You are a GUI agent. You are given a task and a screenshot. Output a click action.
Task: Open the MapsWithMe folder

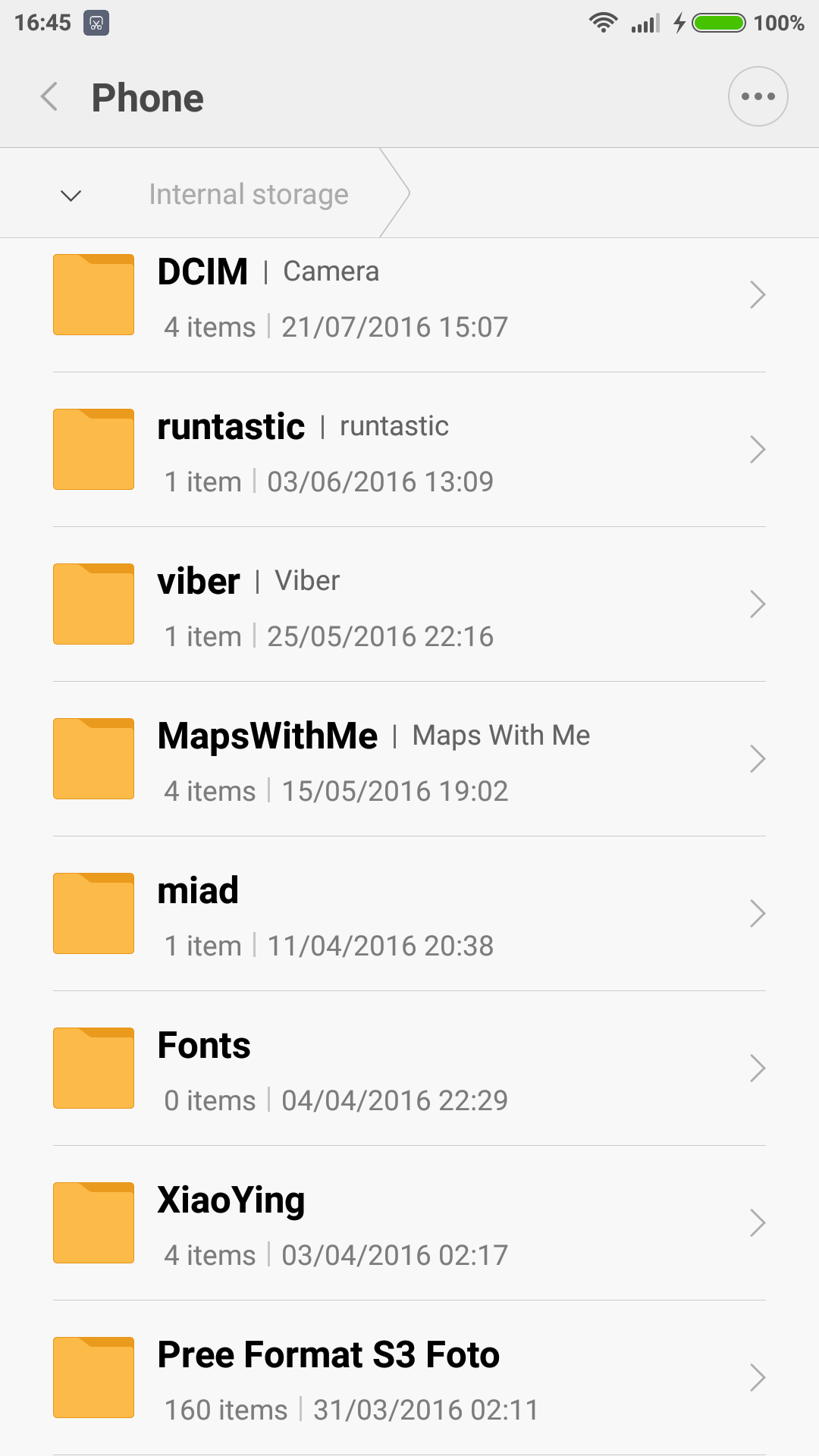pyautogui.click(x=409, y=760)
